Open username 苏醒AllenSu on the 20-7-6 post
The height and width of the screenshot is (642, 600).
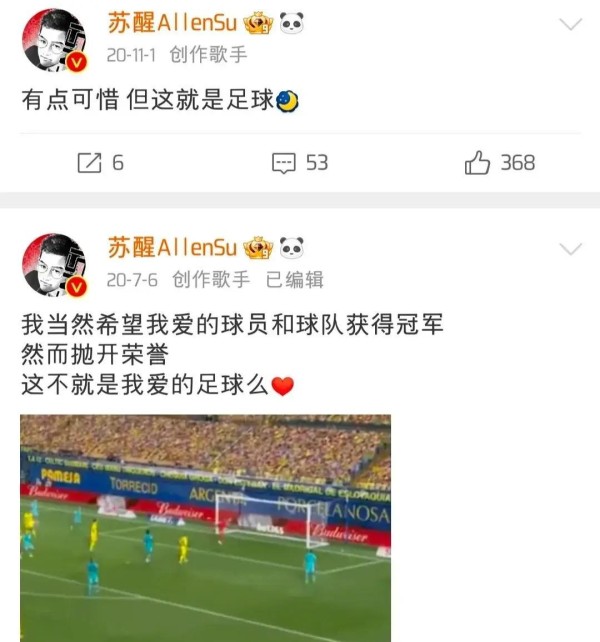[172, 246]
